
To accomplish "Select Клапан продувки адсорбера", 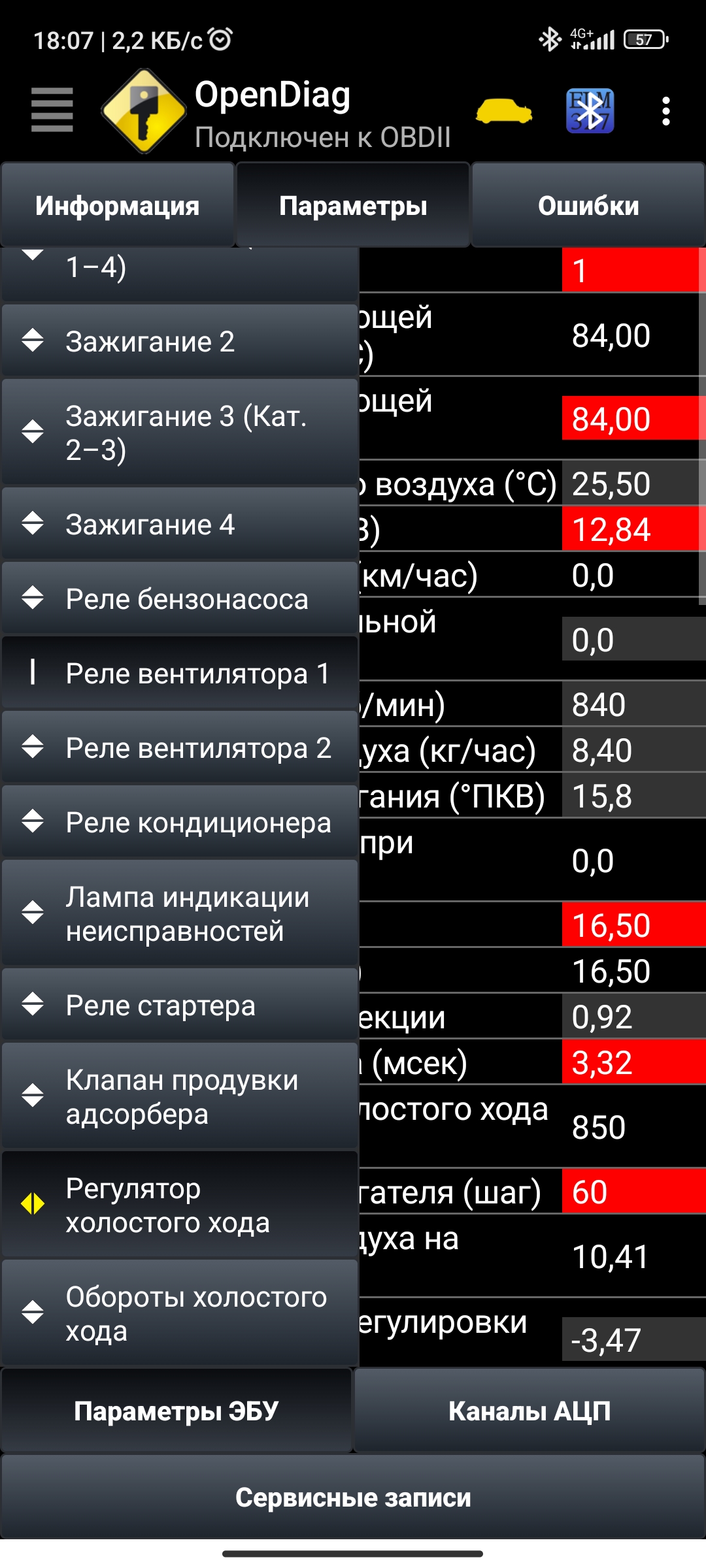I will coord(180,1096).
